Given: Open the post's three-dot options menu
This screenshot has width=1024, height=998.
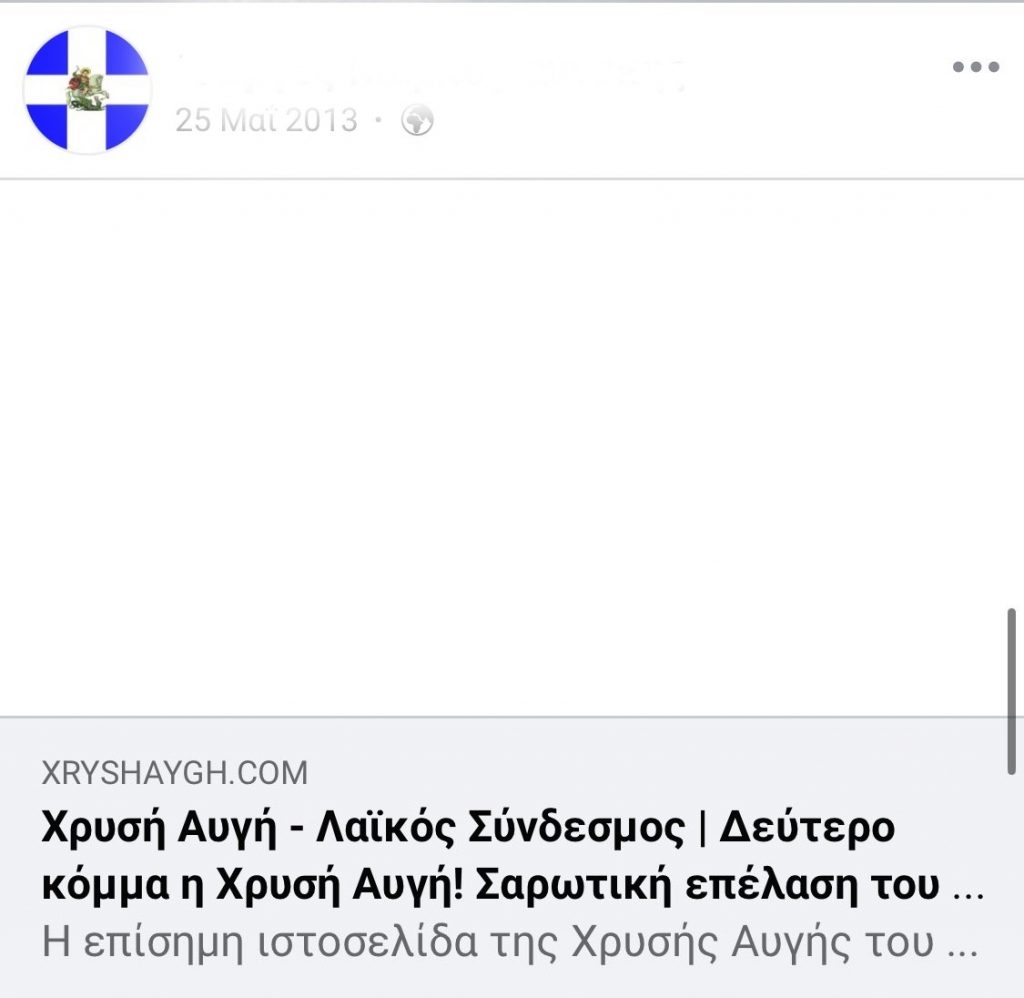Looking at the screenshot, I should click(975, 68).
